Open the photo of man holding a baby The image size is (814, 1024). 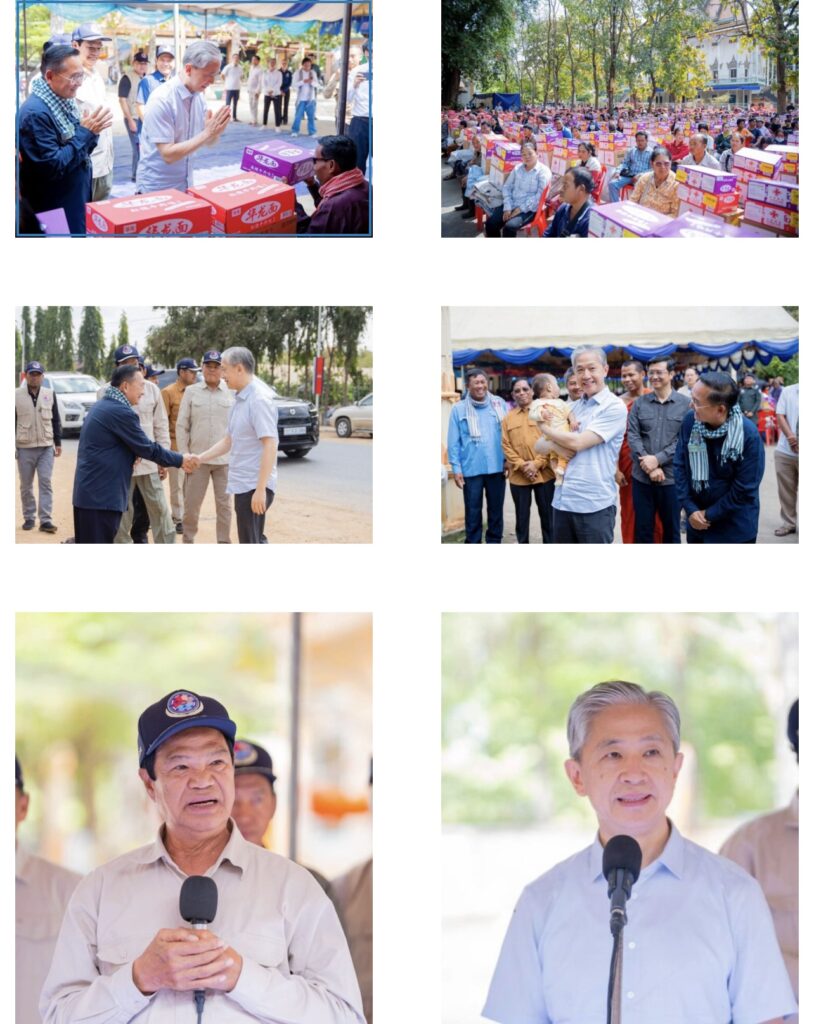tap(619, 424)
